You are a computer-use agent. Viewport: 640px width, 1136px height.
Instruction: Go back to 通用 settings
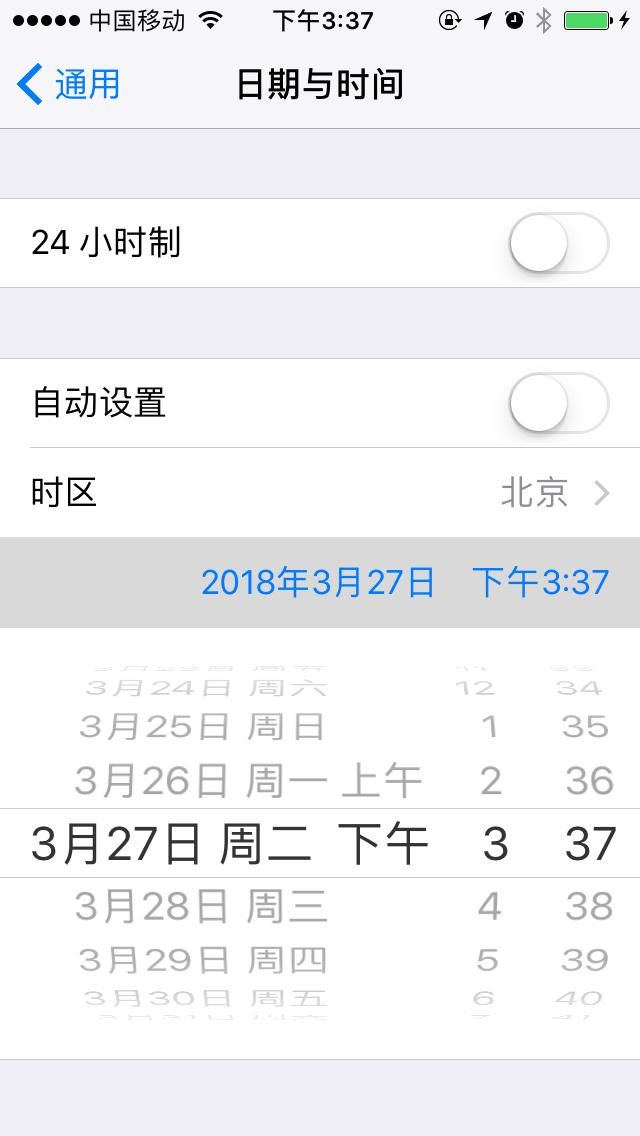[68, 84]
